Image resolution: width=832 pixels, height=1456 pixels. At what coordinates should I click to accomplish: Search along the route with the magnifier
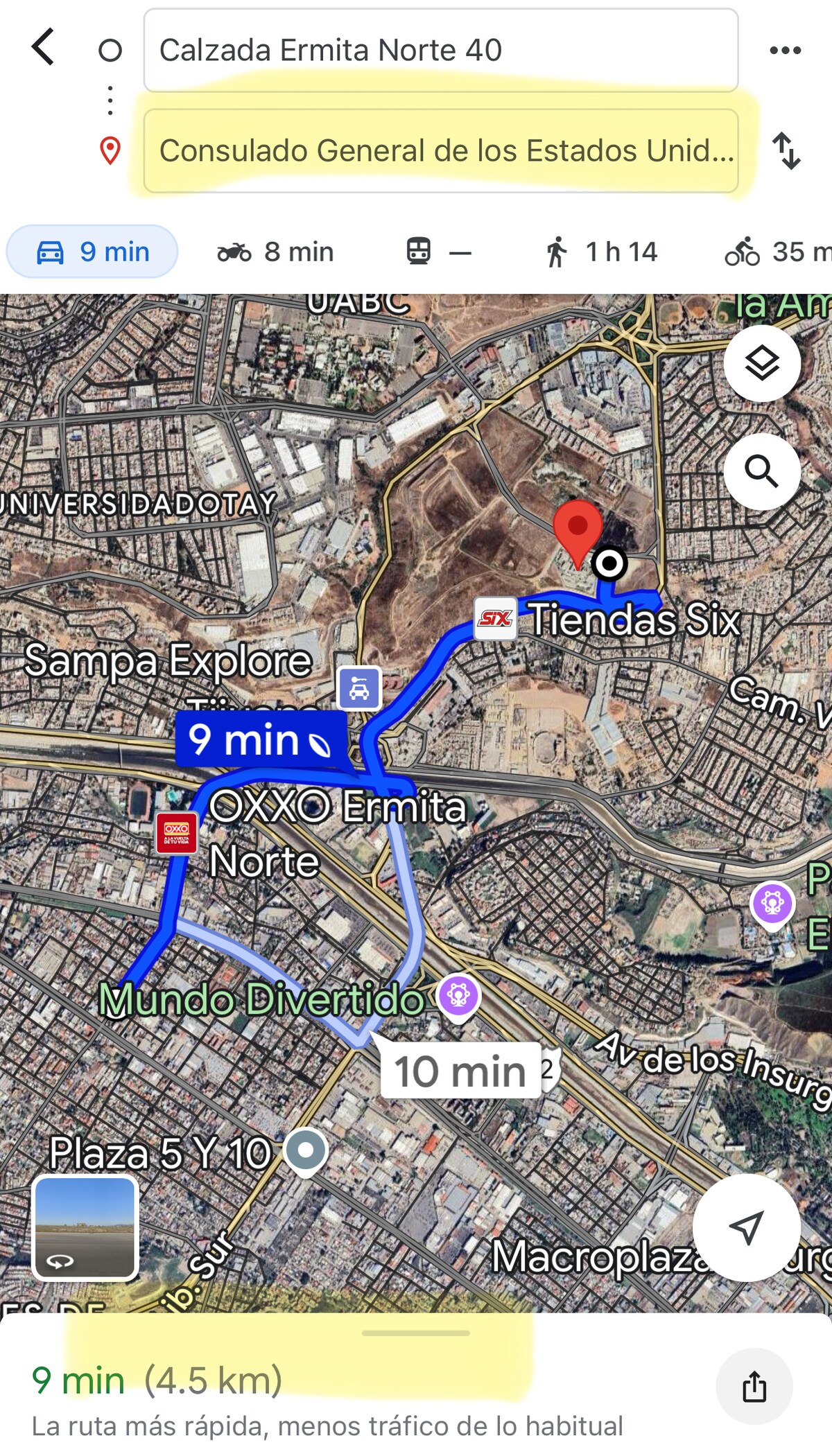[762, 471]
